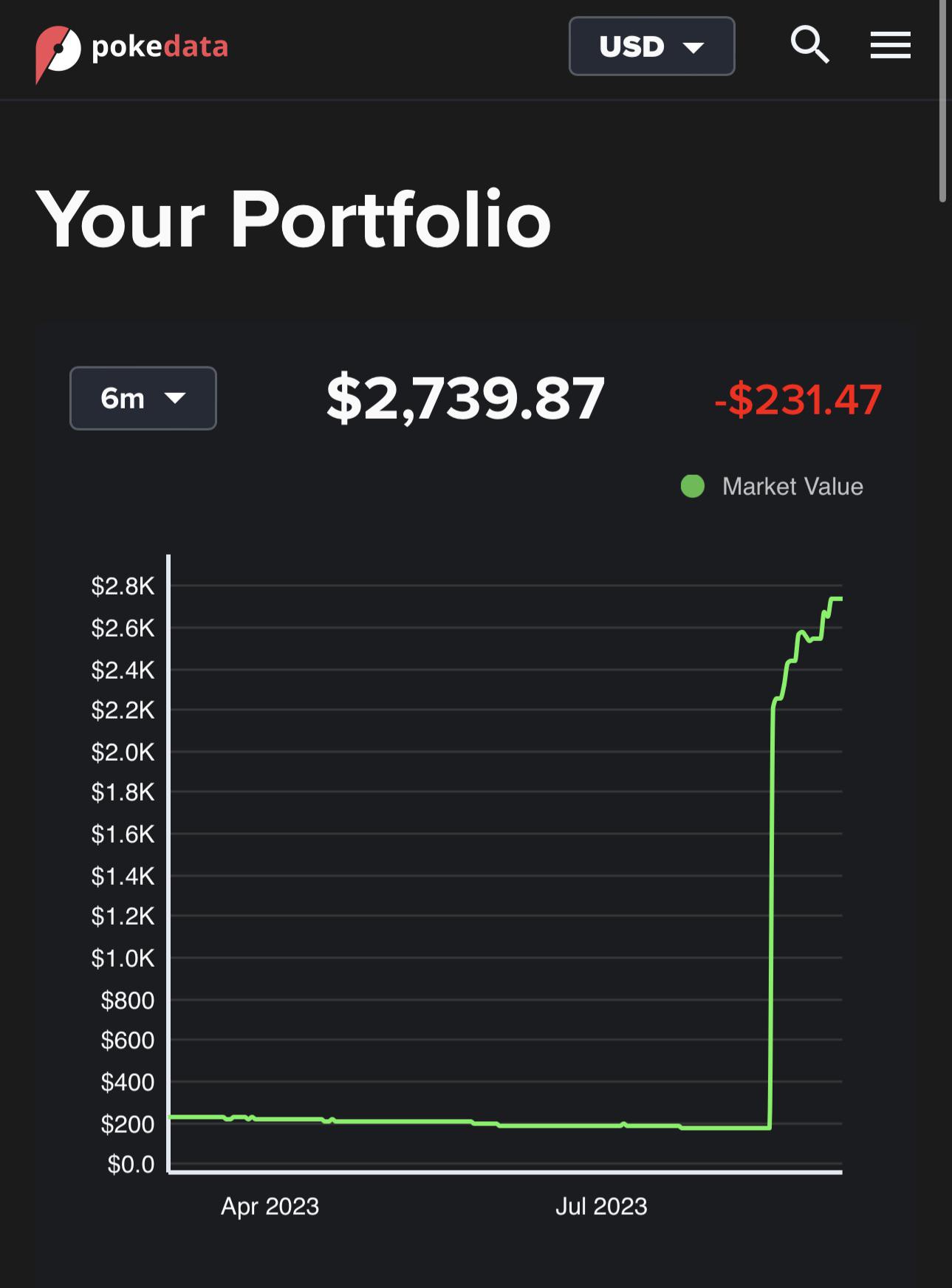Go to pokedata home via logo
Image resolution: width=952 pixels, height=1288 pixels.
[x=131, y=49]
